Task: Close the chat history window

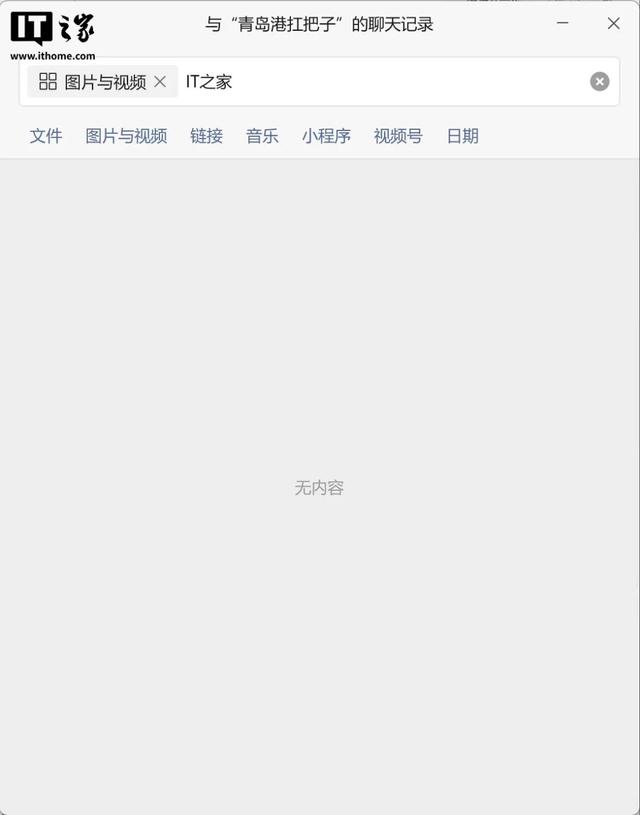Action: 613,23
